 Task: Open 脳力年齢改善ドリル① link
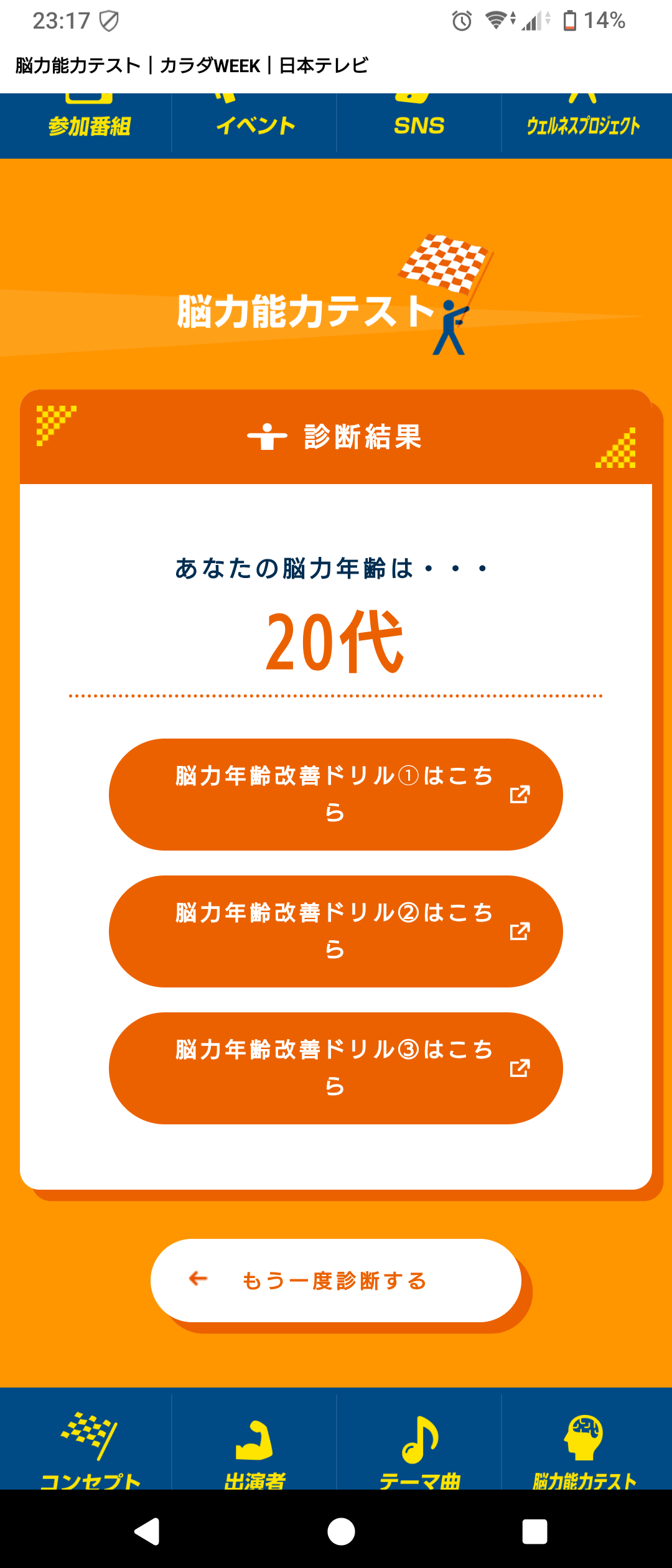336,794
